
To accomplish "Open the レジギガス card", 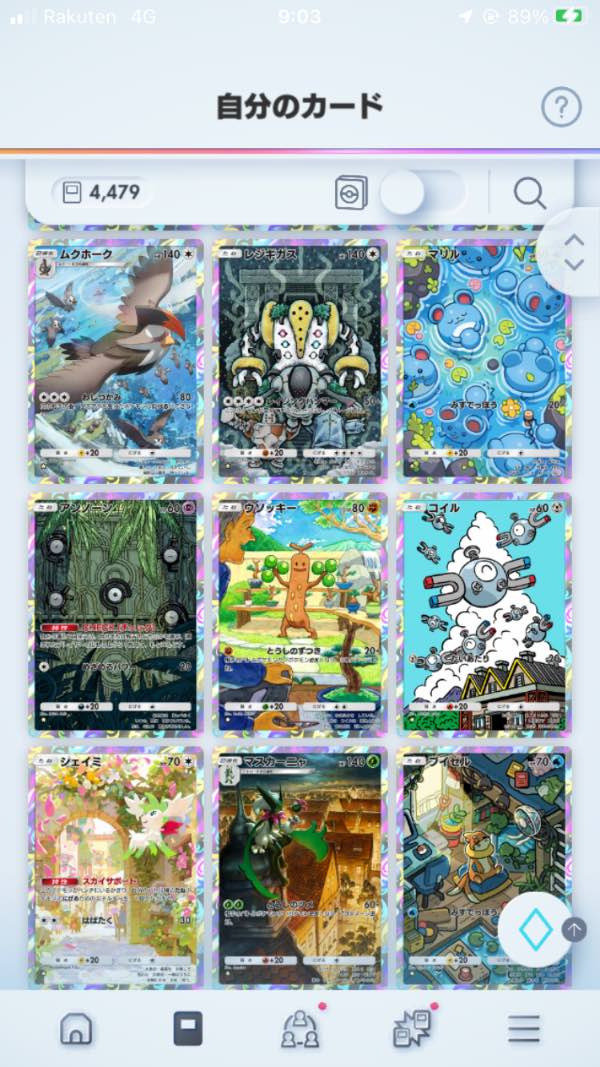I will pos(301,360).
